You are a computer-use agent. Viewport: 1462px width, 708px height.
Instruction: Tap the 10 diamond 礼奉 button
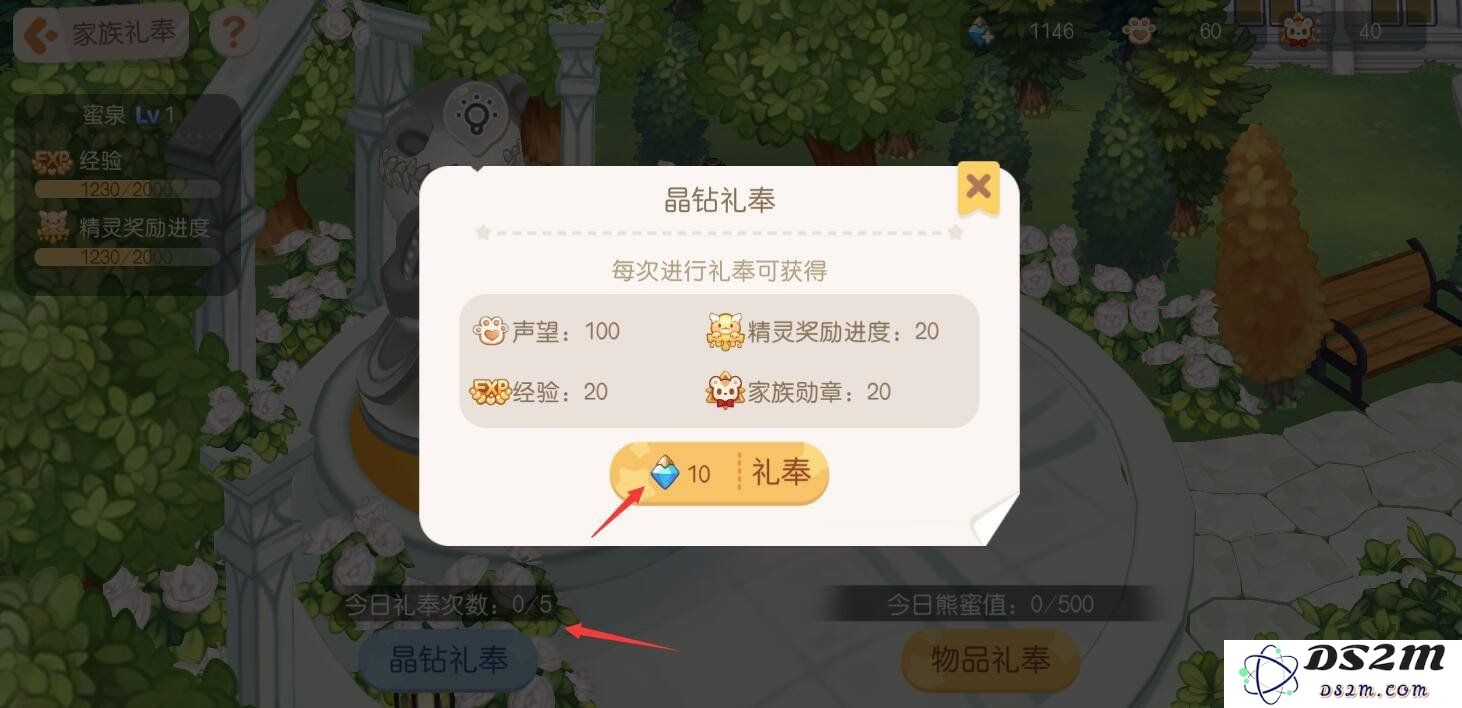[719, 473]
